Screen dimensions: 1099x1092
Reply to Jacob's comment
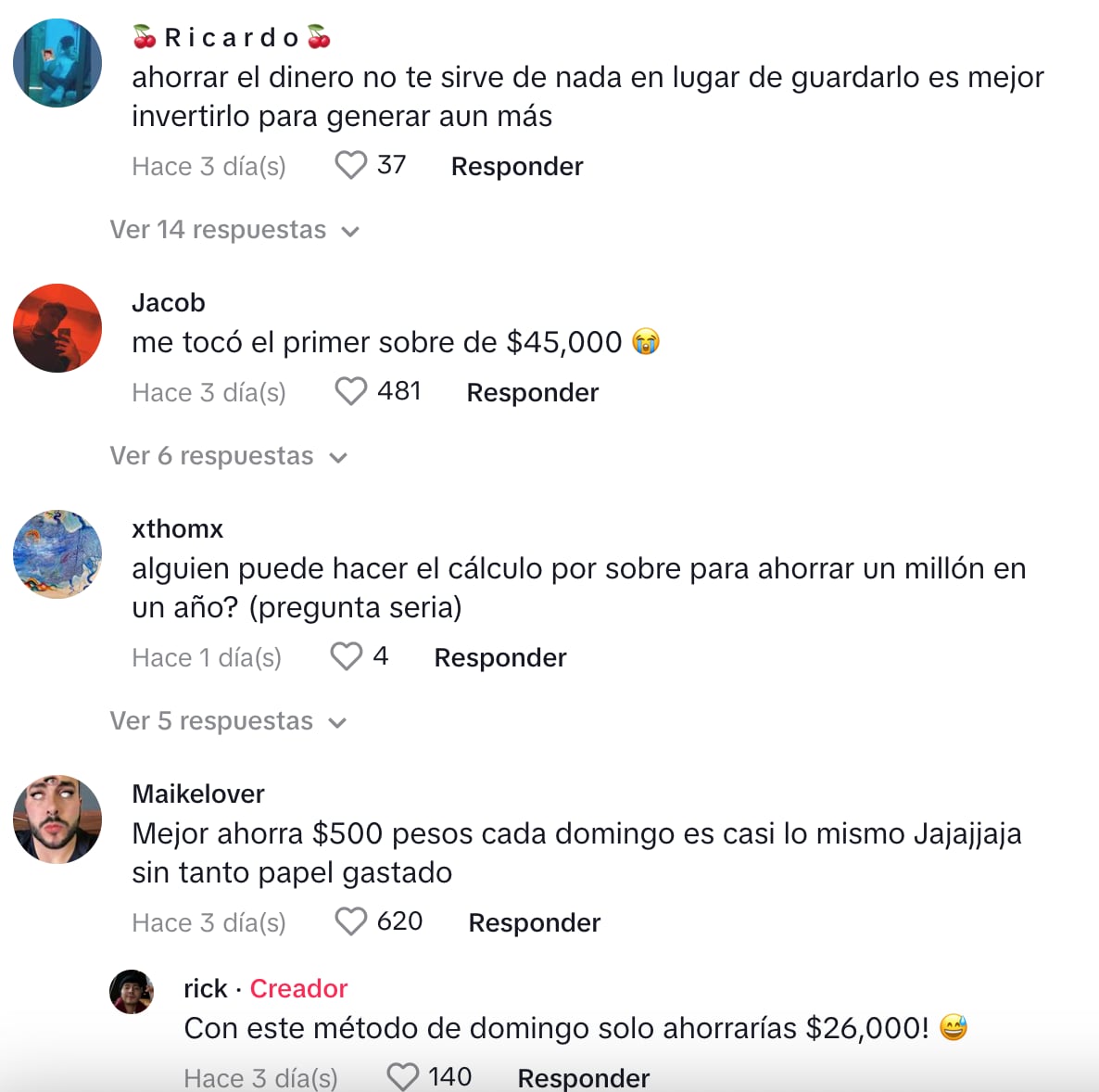point(532,393)
